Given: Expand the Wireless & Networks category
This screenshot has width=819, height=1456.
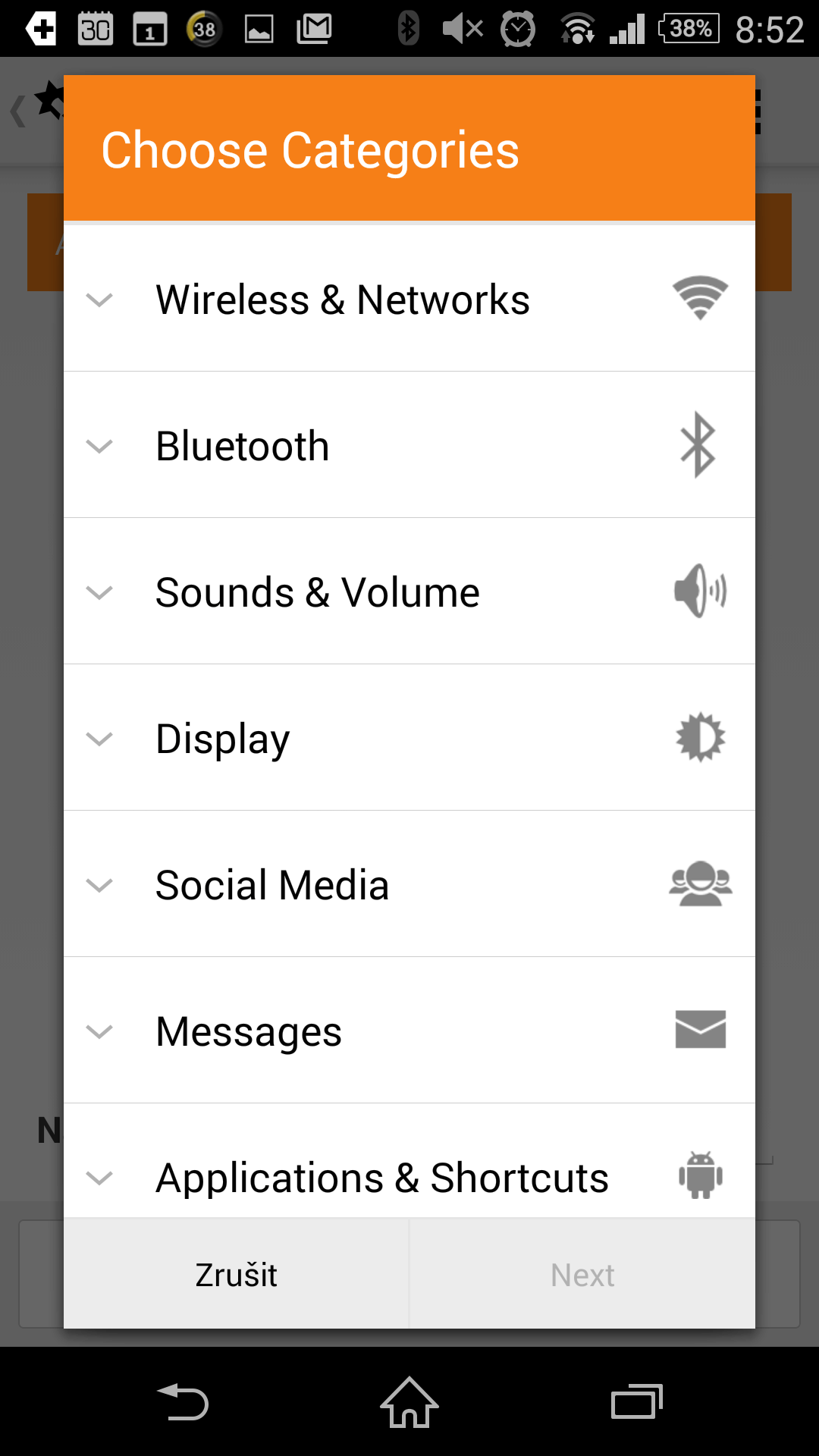Looking at the screenshot, I should (99, 300).
